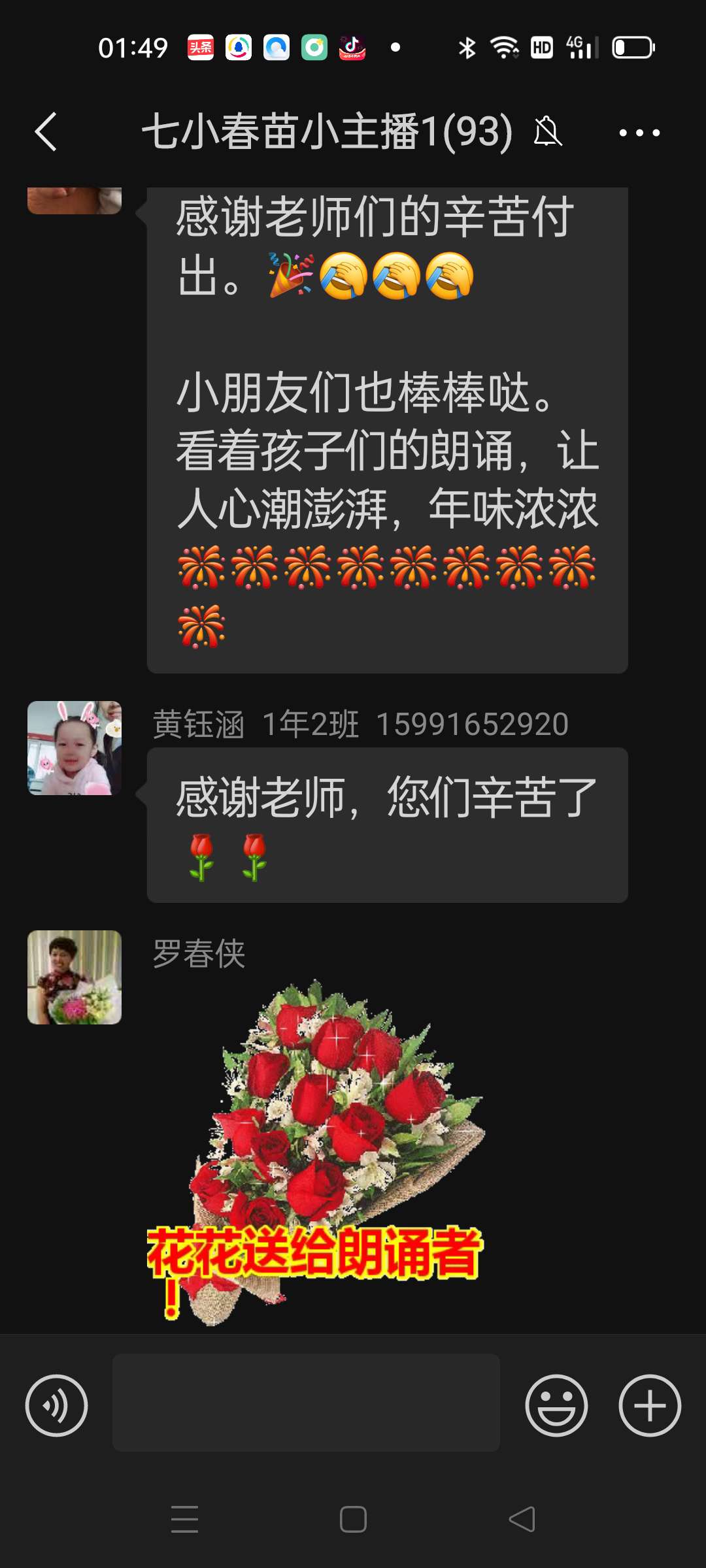
Task: Tap the system home button
Action: [x=353, y=1519]
